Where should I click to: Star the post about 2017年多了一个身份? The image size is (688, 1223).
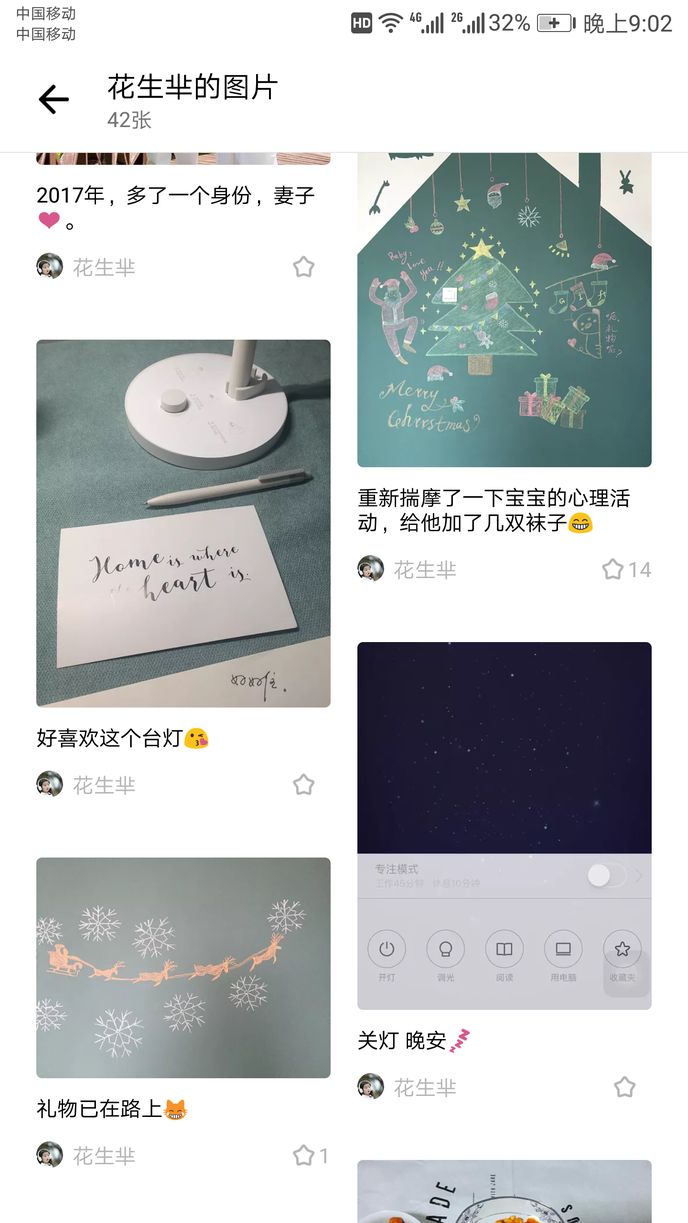tap(303, 267)
